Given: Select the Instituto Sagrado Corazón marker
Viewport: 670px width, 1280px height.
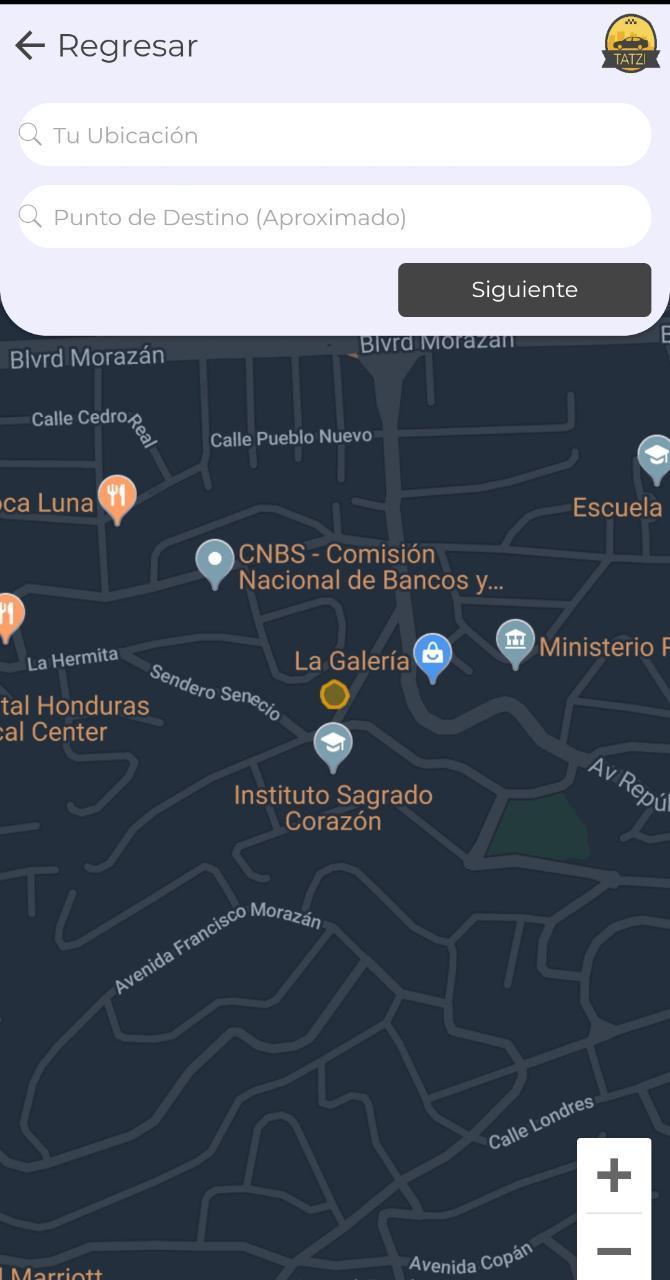Looking at the screenshot, I should pyautogui.click(x=333, y=744).
